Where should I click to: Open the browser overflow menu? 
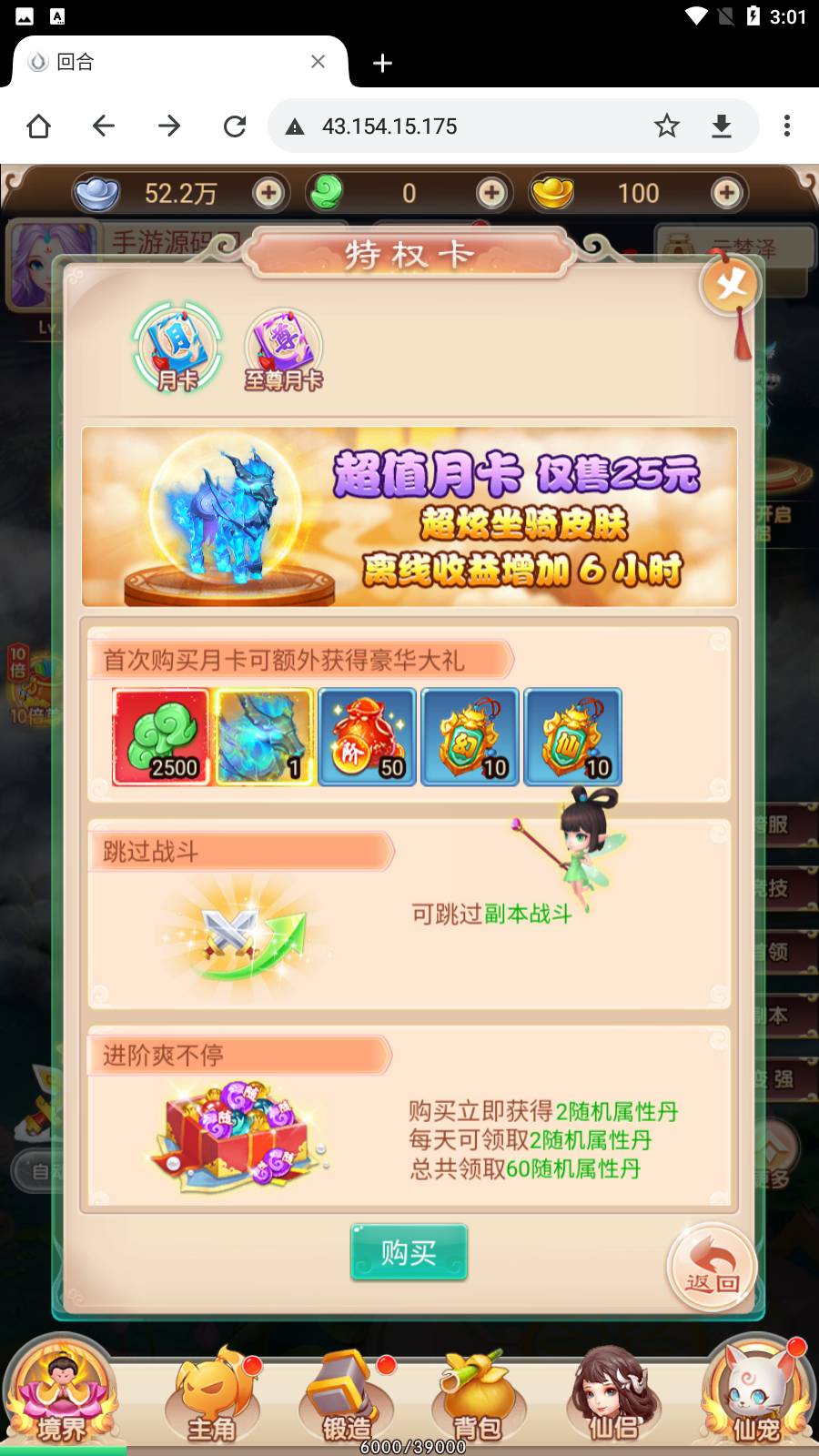[787, 126]
